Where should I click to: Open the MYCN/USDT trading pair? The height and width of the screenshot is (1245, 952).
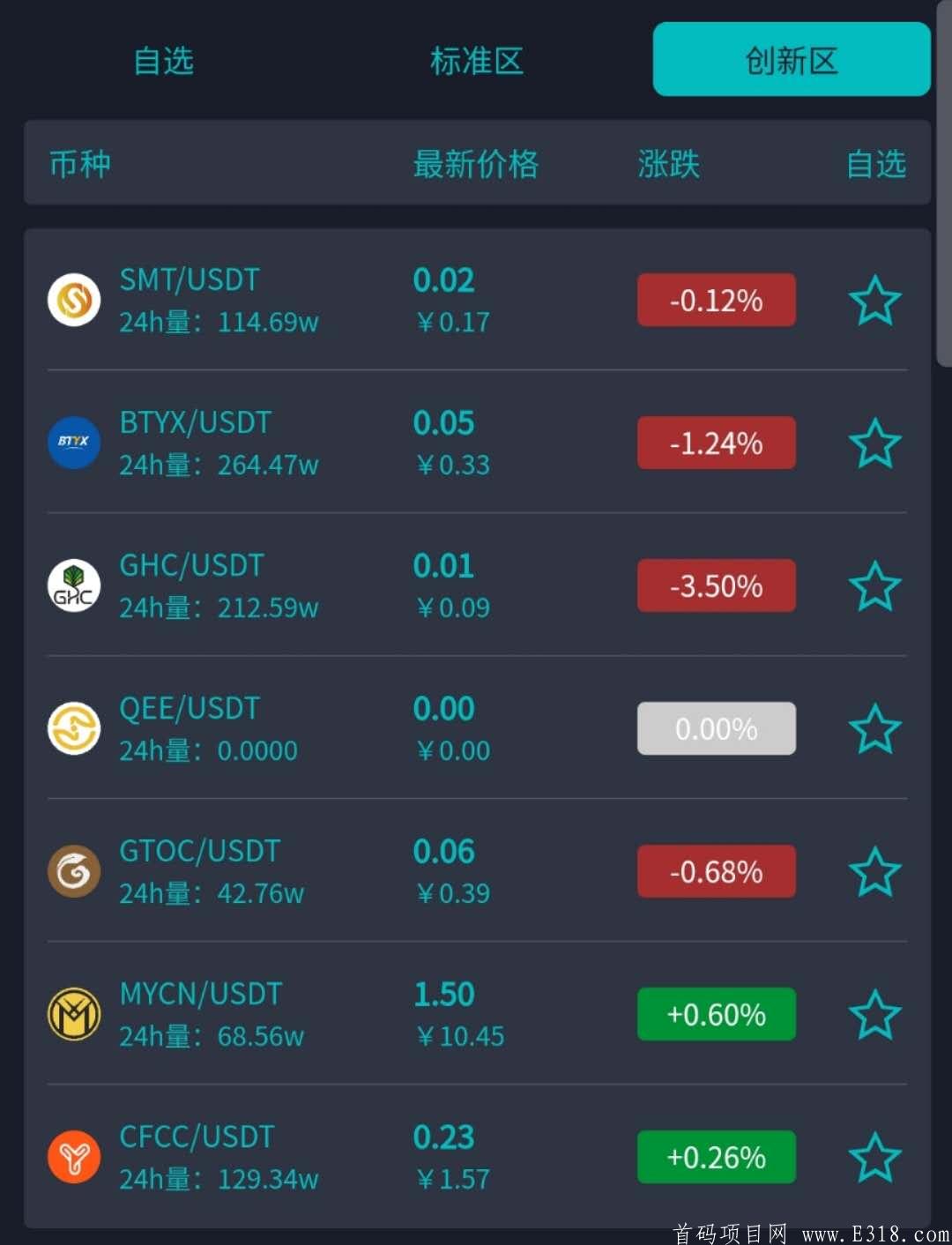[x=200, y=995]
